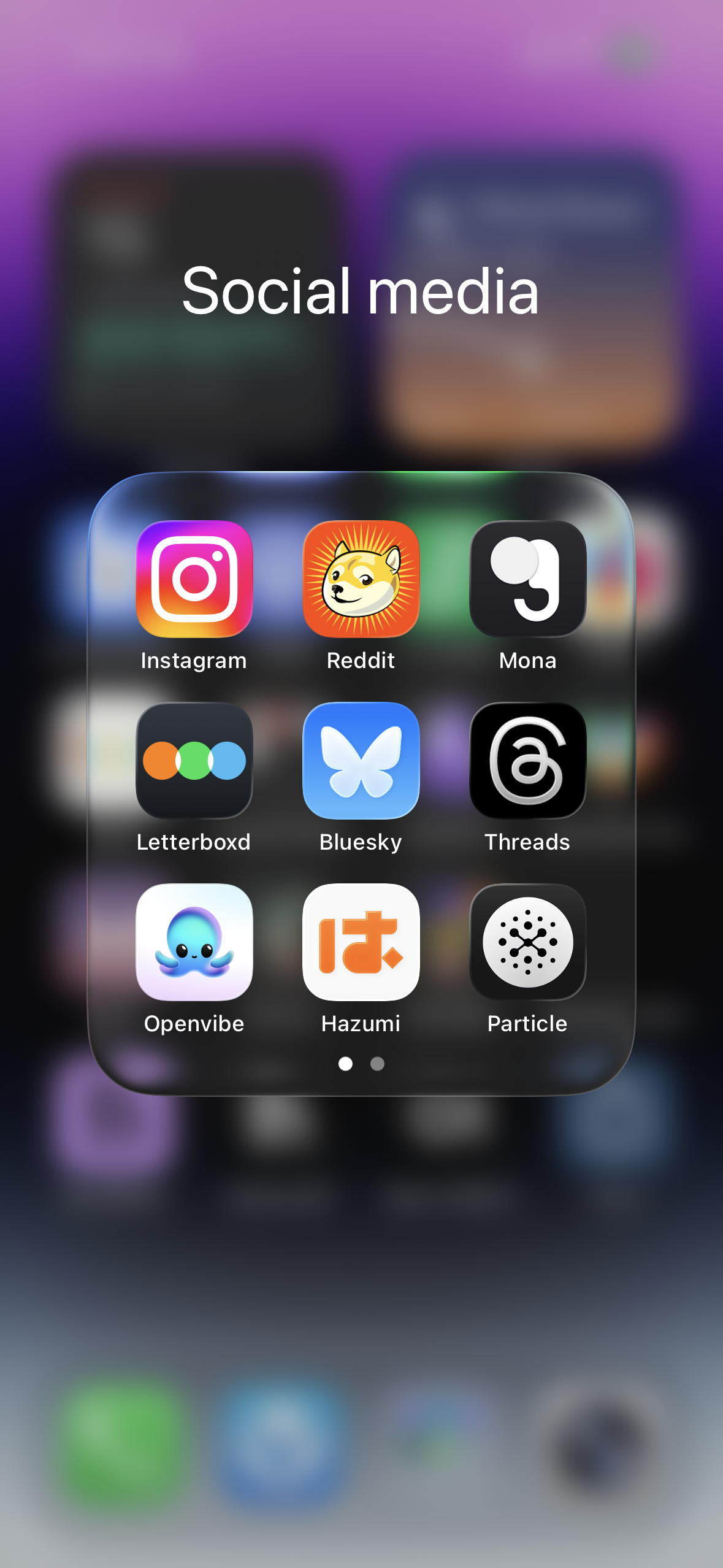Launch Letterboxd
Image resolution: width=723 pixels, height=1568 pixels.
[194, 761]
